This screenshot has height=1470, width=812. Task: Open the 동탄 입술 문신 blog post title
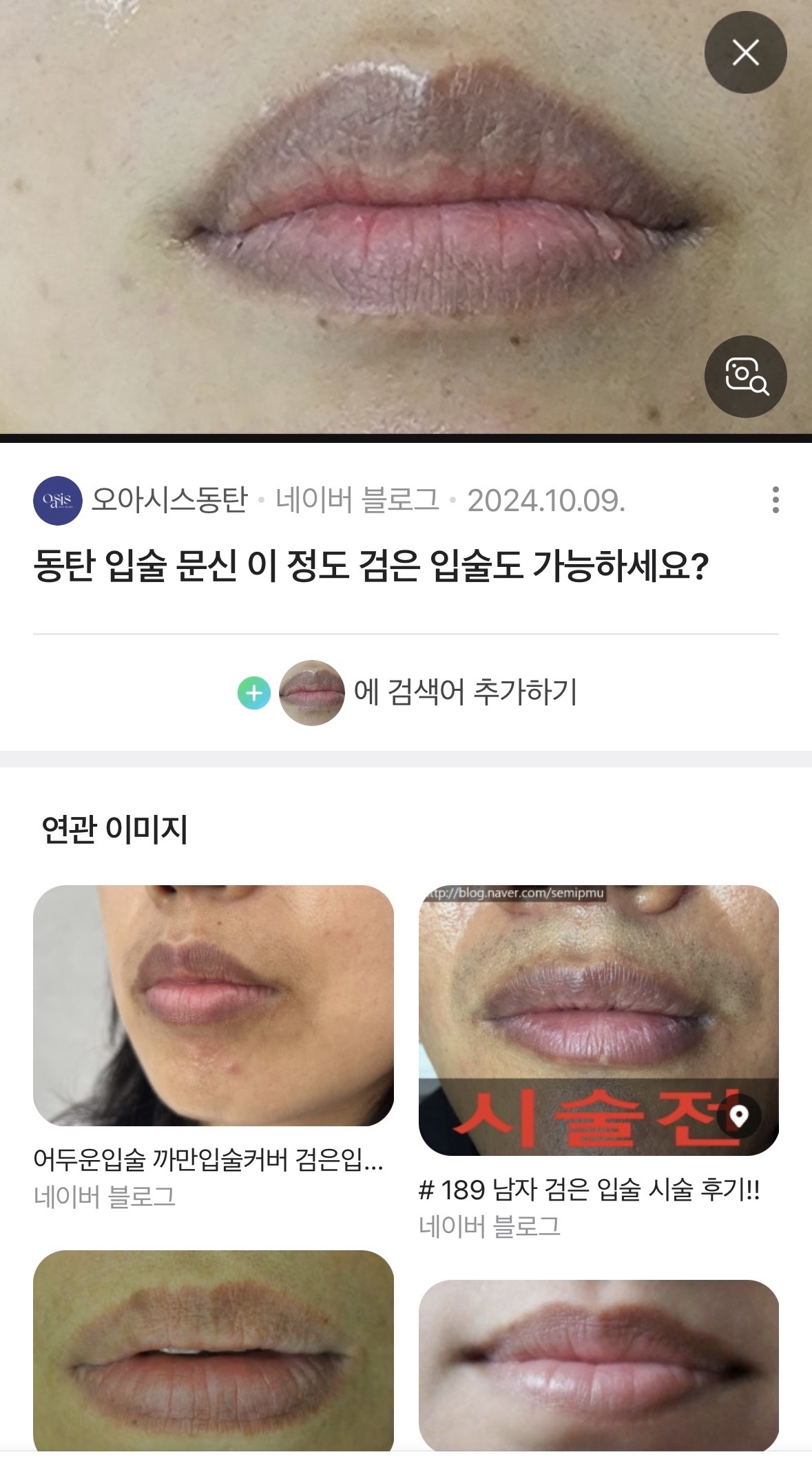371,567
